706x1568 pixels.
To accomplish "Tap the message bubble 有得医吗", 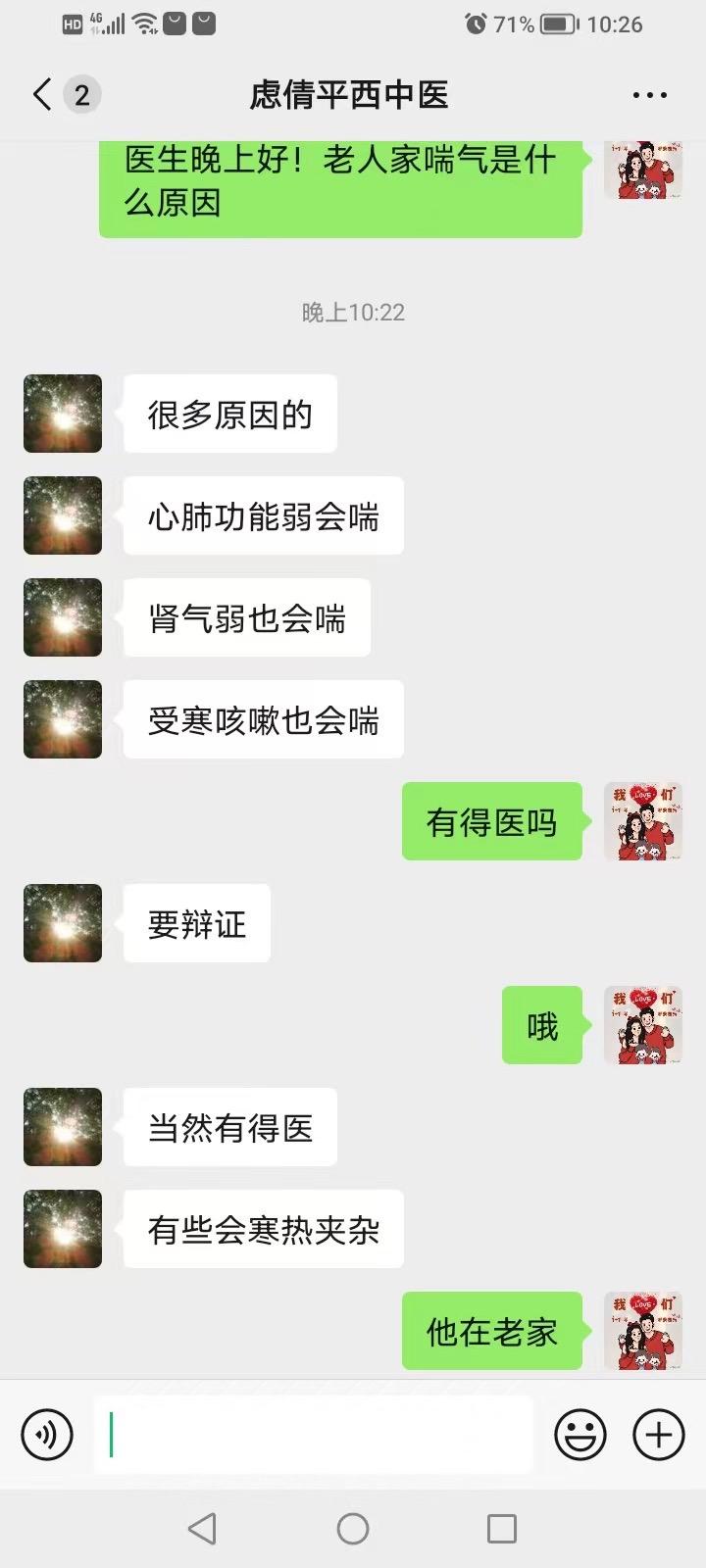I will coord(491,822).
